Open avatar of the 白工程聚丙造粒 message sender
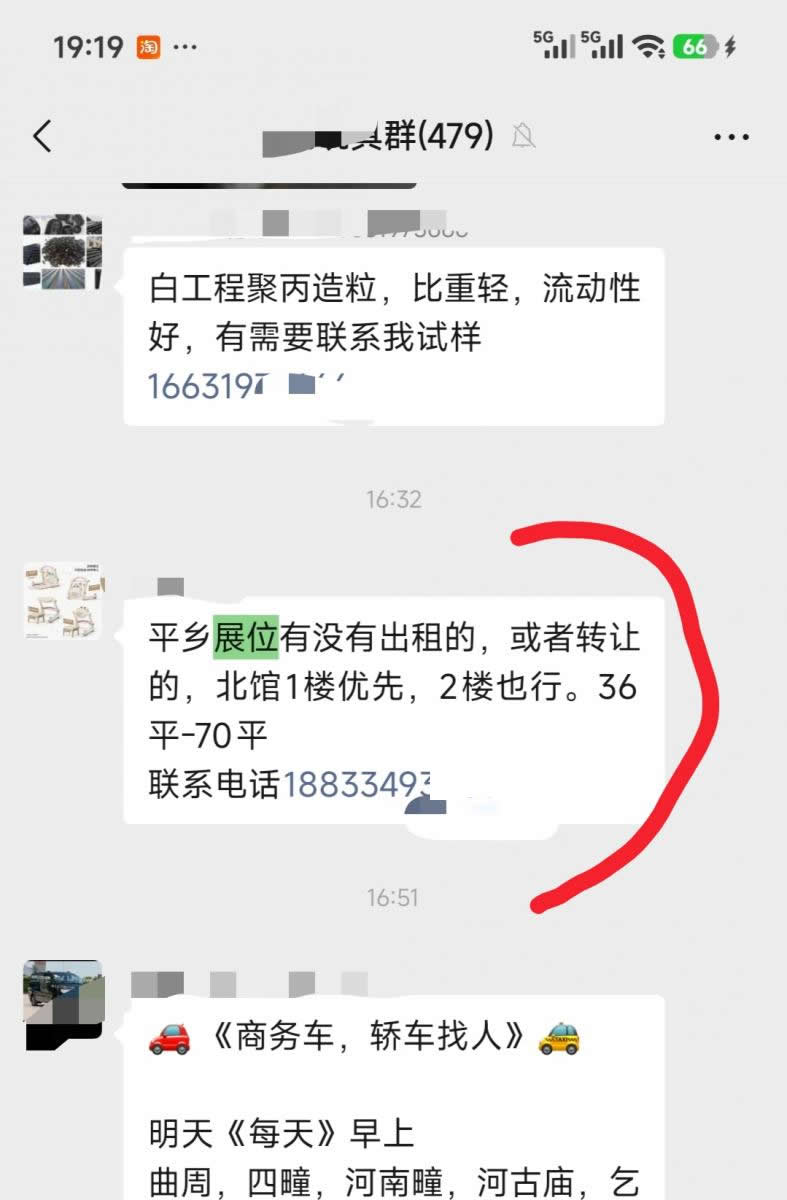Viewport: 787px width, 1200px height. [63, 252]
